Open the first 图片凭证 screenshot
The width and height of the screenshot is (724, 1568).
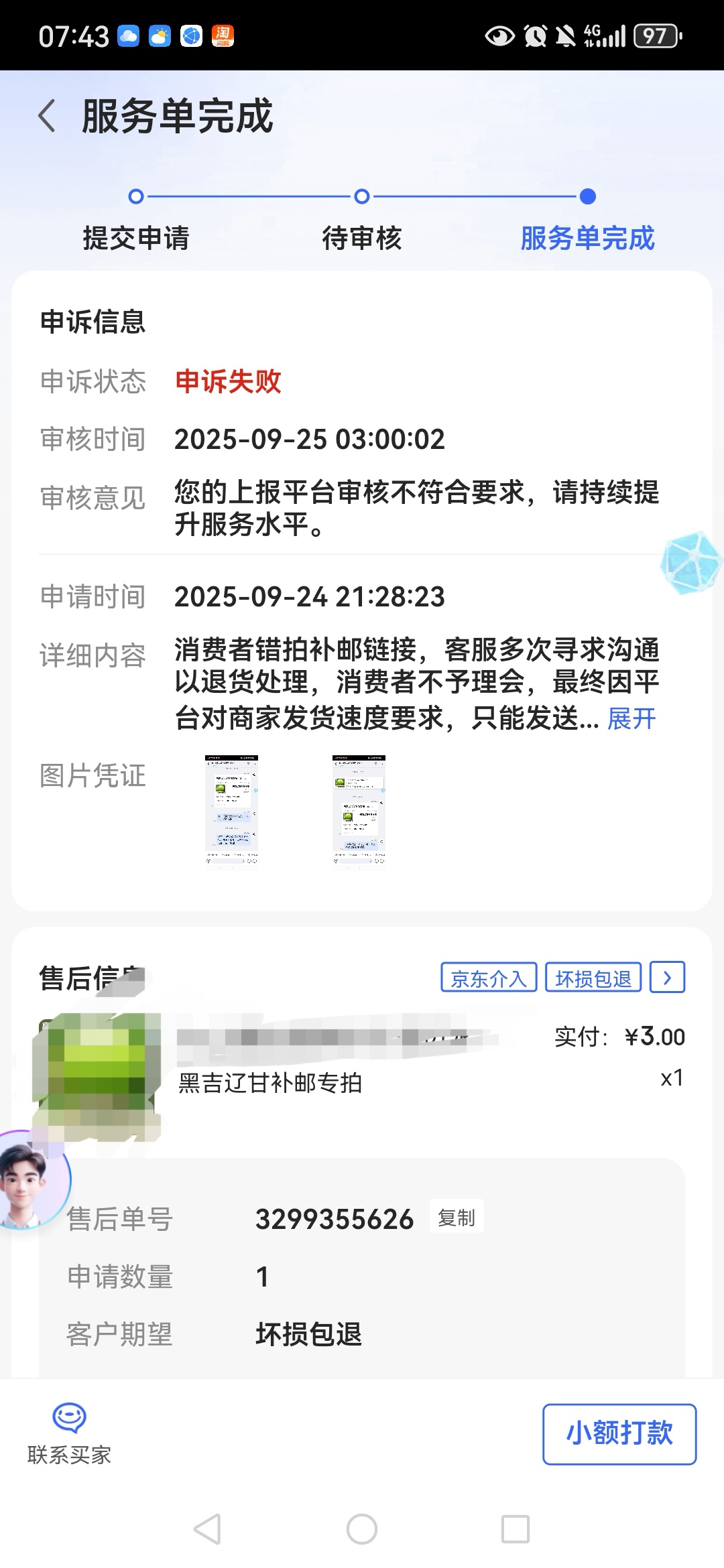coord(231,811)
